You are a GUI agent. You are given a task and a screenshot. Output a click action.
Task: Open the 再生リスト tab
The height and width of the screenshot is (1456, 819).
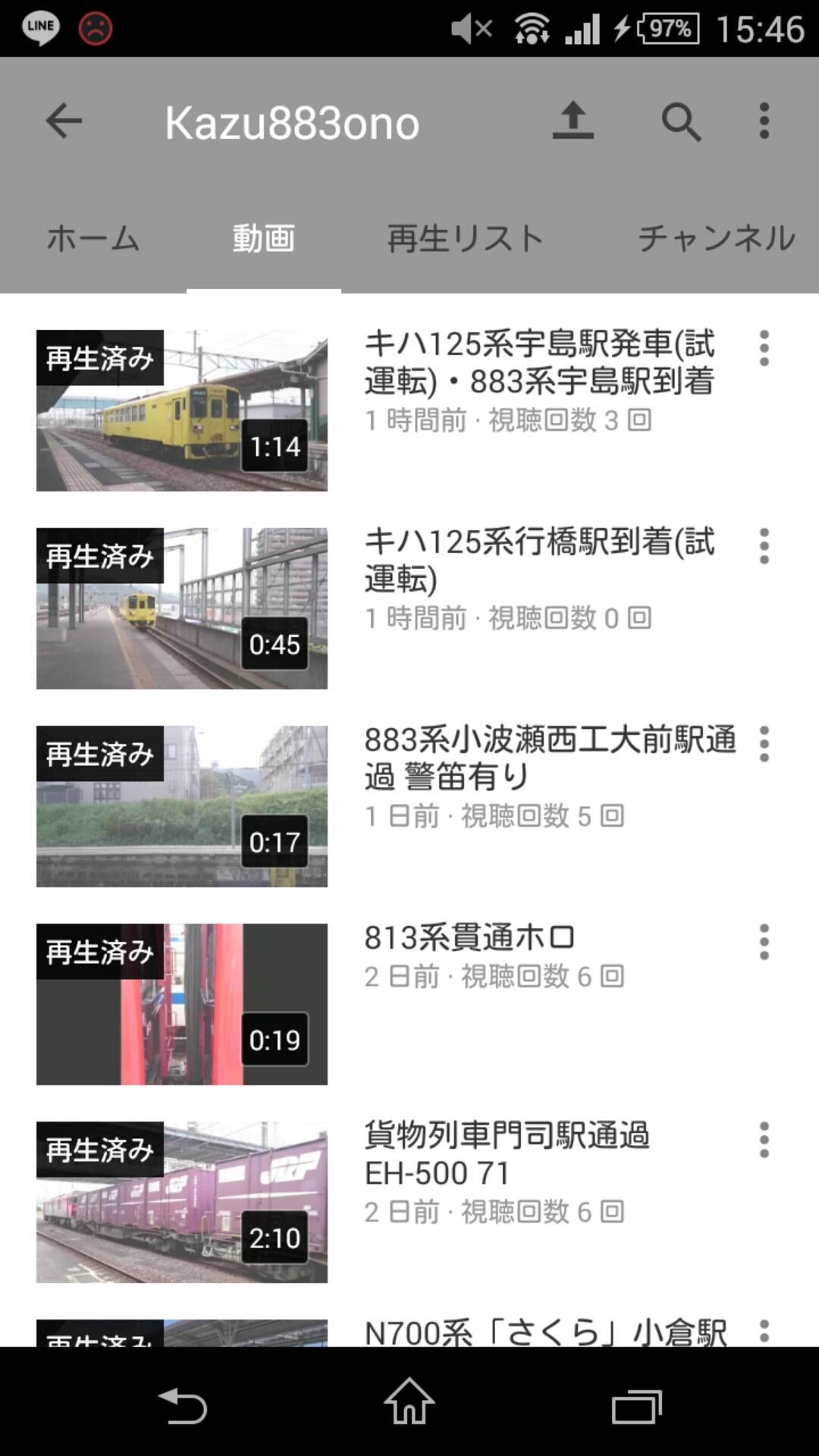point(464,237)
